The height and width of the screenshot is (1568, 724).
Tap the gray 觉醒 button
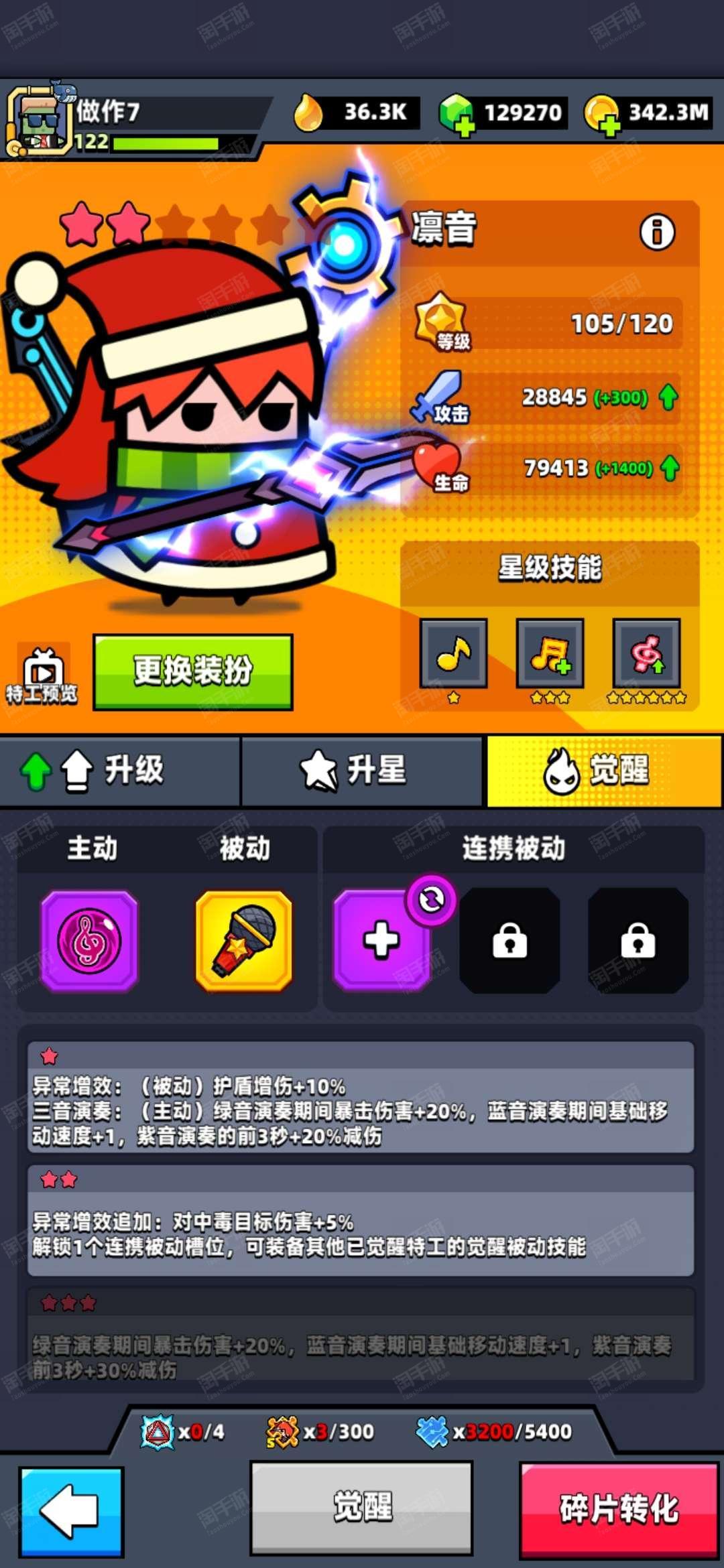point(362,1506)
